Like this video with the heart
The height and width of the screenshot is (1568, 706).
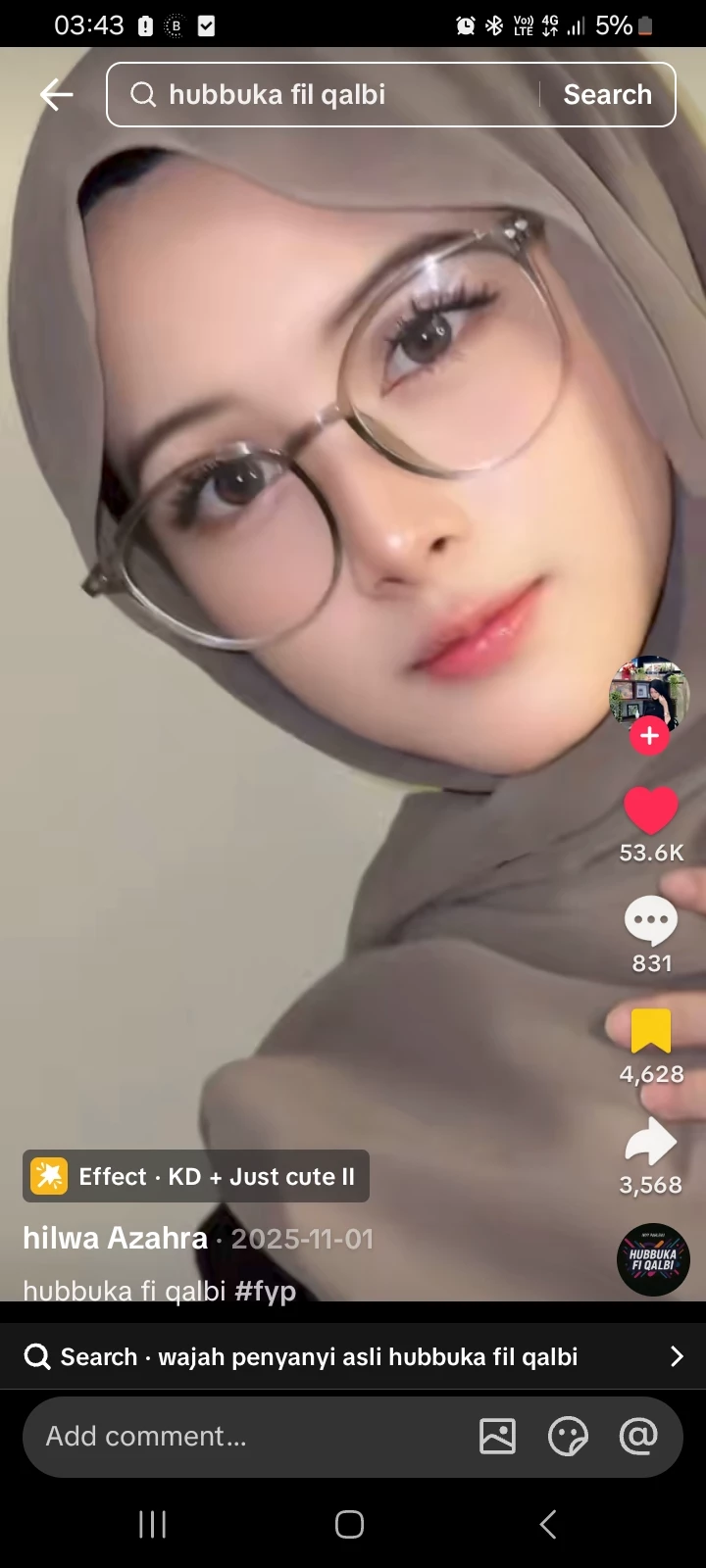[650, 811]
